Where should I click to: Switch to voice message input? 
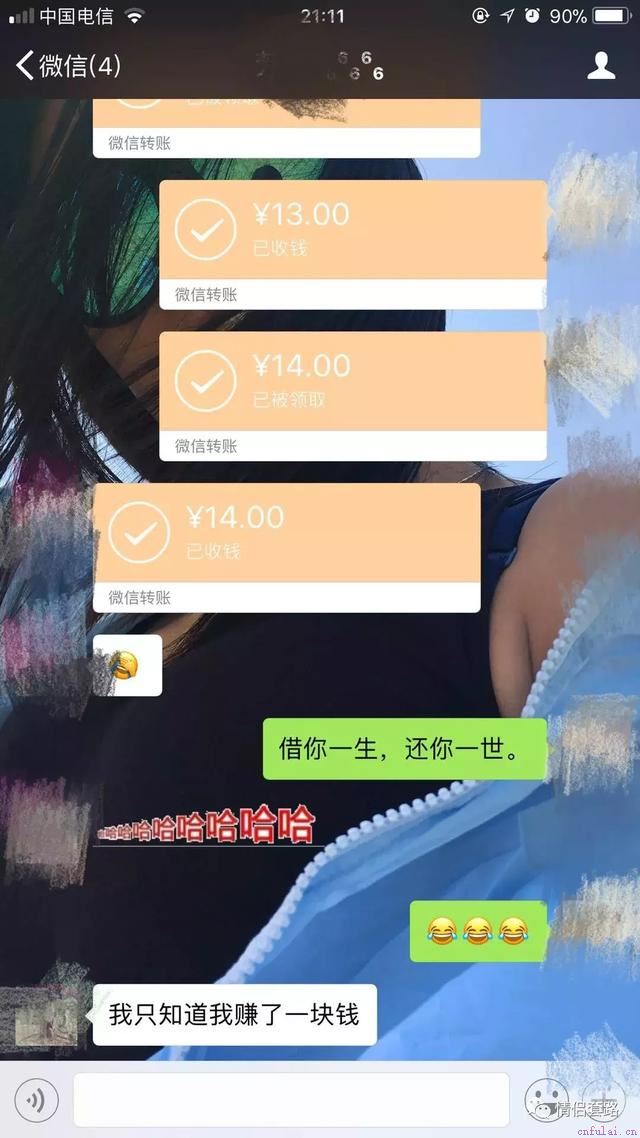[37, 1101]
